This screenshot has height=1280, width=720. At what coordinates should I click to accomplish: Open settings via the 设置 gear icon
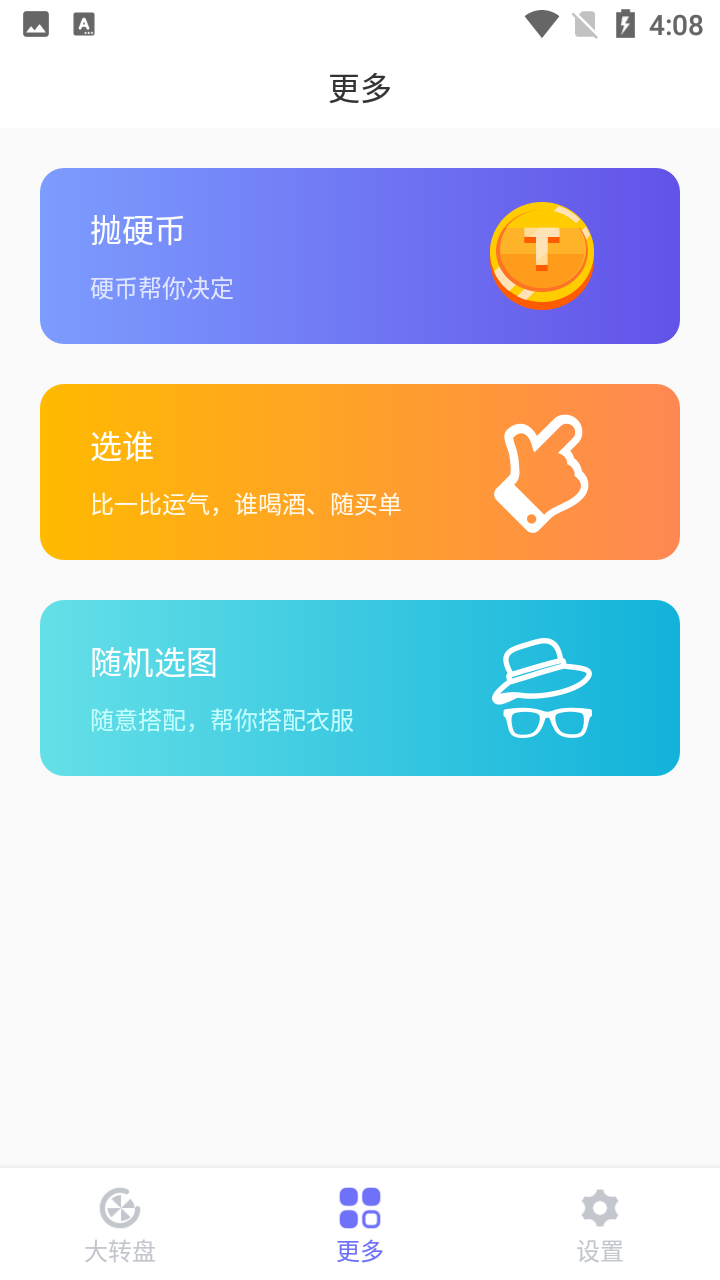[x=600, y=1207]
